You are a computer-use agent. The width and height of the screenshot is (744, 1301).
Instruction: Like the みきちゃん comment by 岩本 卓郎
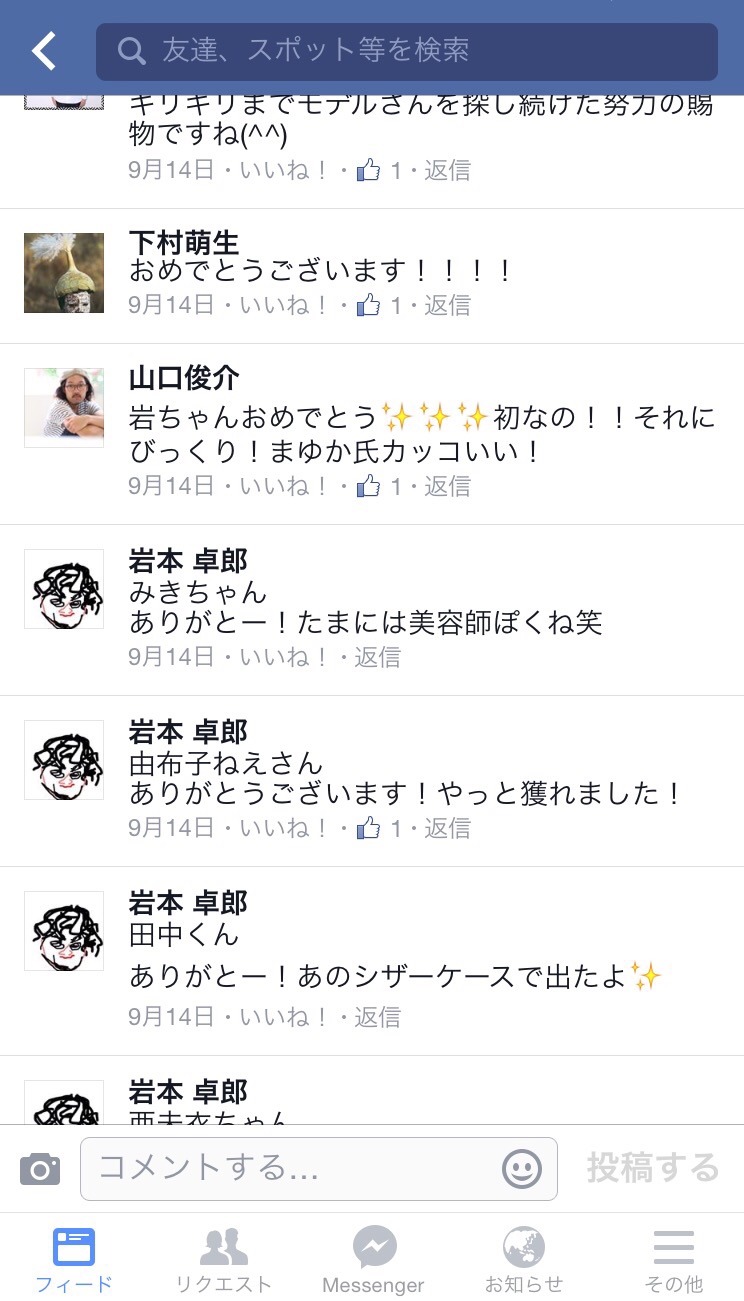(283, 657)
